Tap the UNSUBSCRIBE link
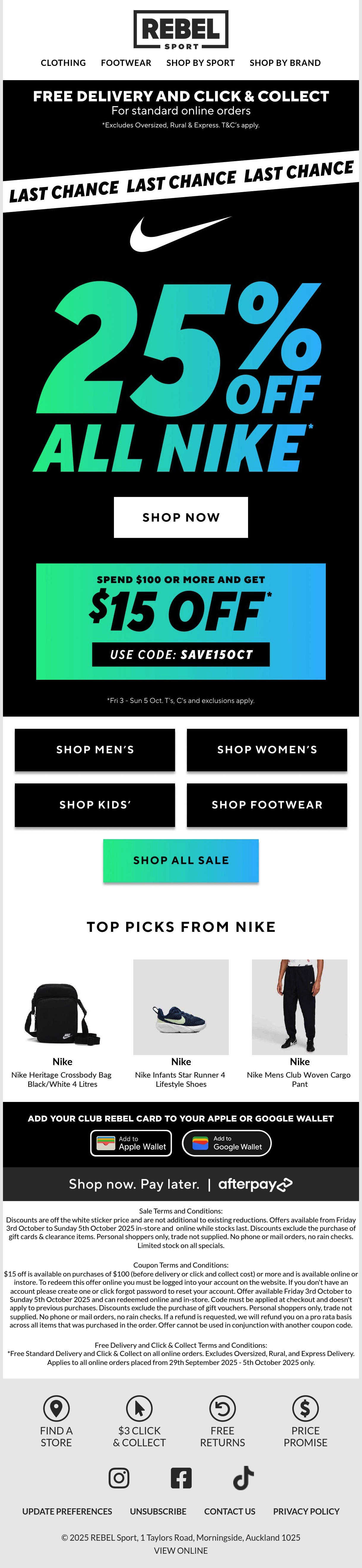Screen dimensions: 362x1568 (158, 1511)
